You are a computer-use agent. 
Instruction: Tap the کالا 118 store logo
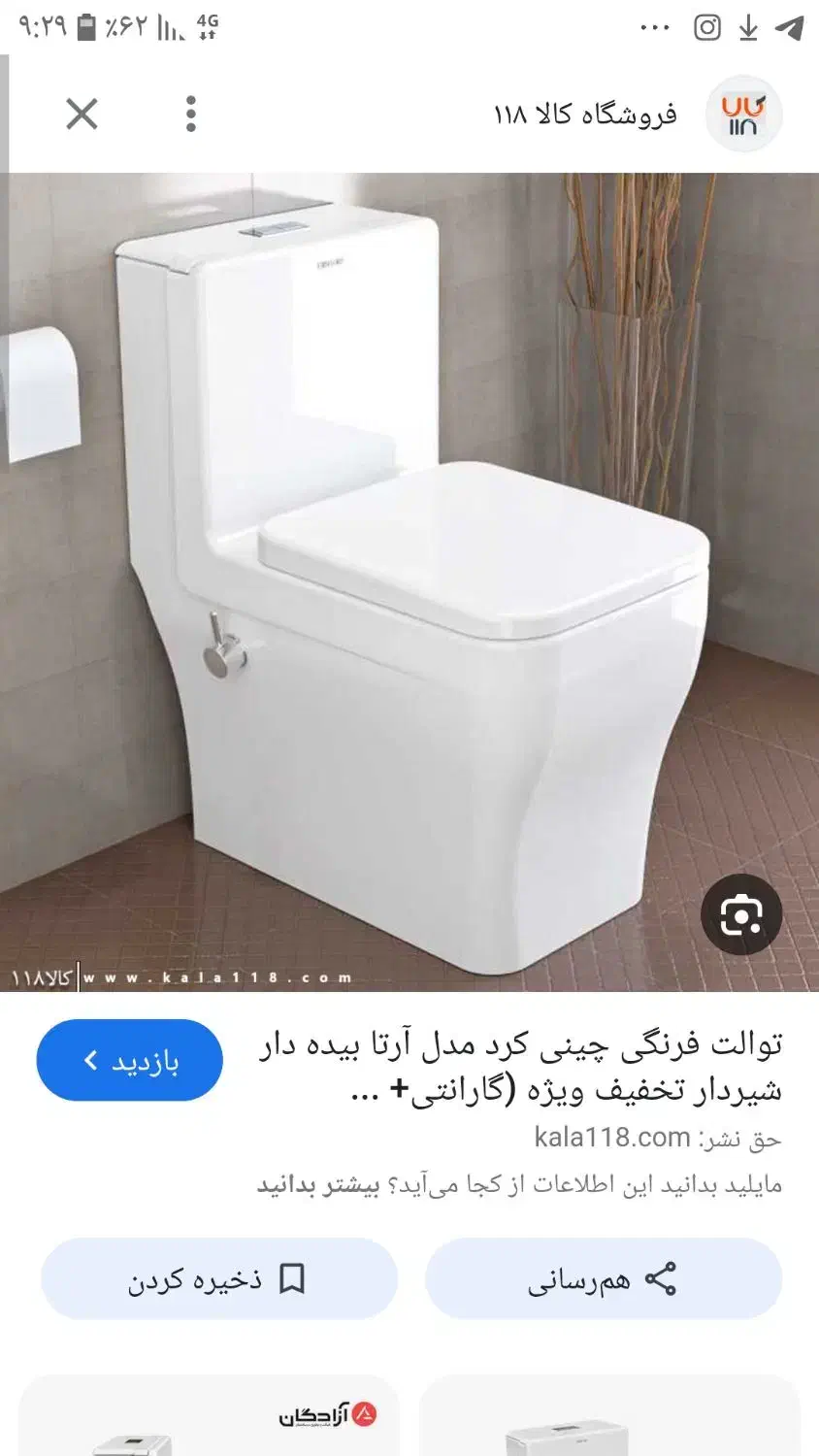click(743, 113)
